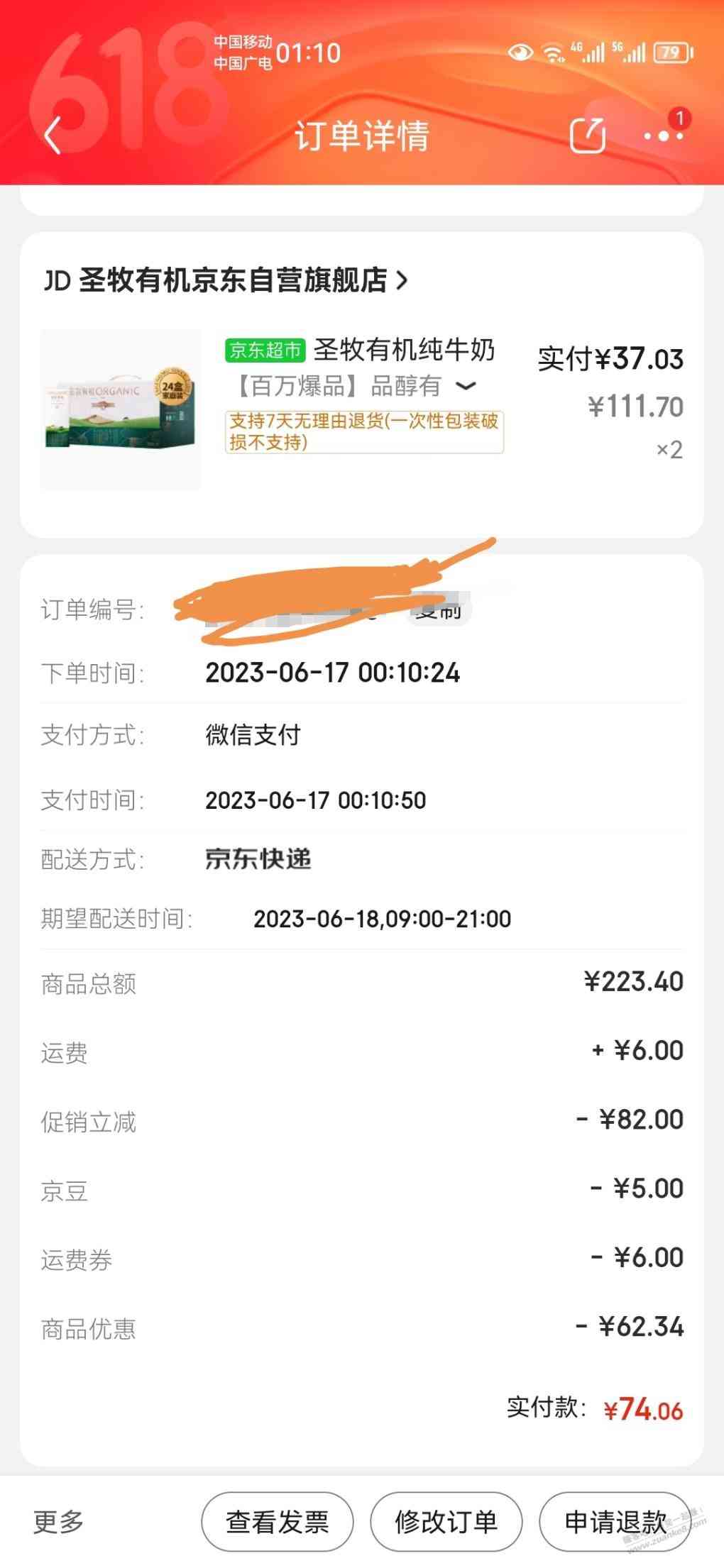Copy the order number

point(439,611)
